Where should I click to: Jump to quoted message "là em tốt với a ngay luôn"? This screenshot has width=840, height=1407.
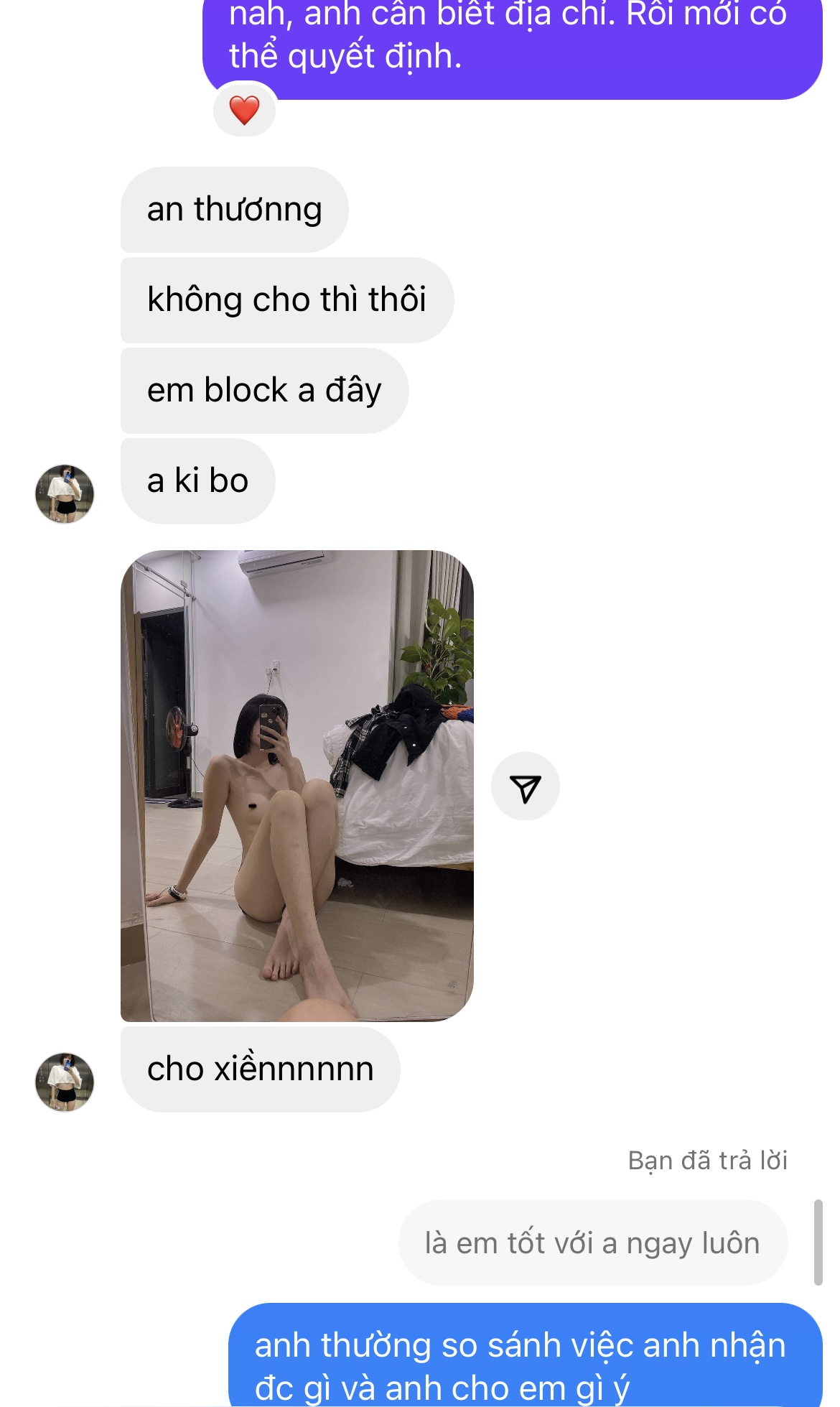coord(592,1243)
